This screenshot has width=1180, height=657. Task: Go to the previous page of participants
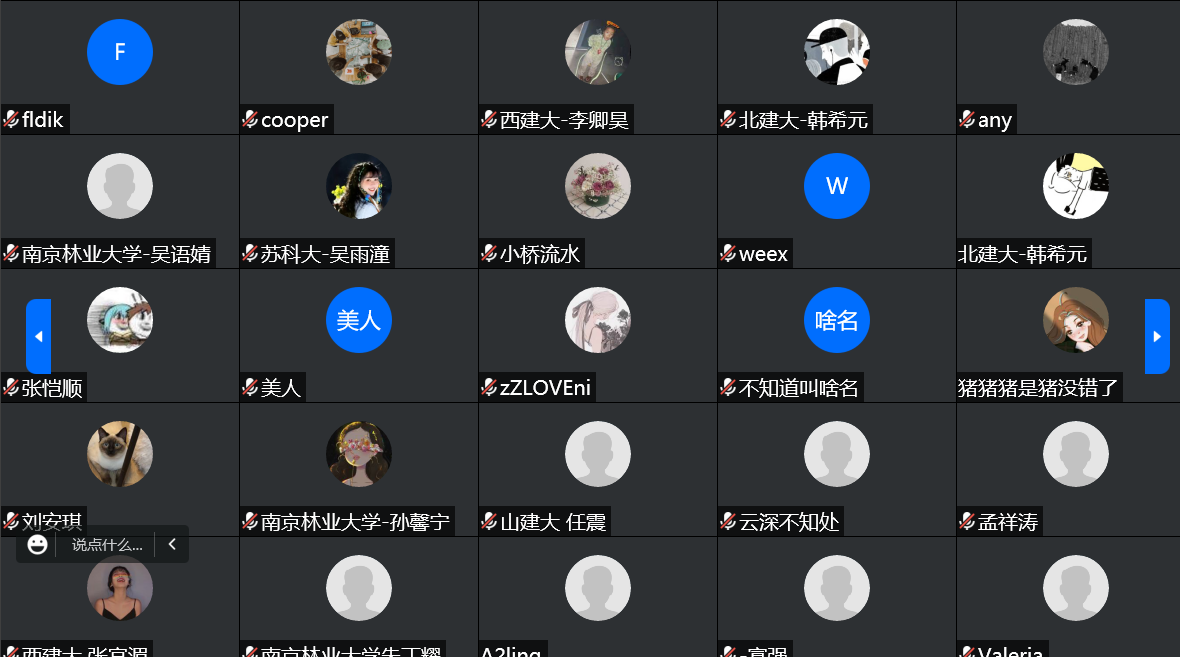click(38, 336)
